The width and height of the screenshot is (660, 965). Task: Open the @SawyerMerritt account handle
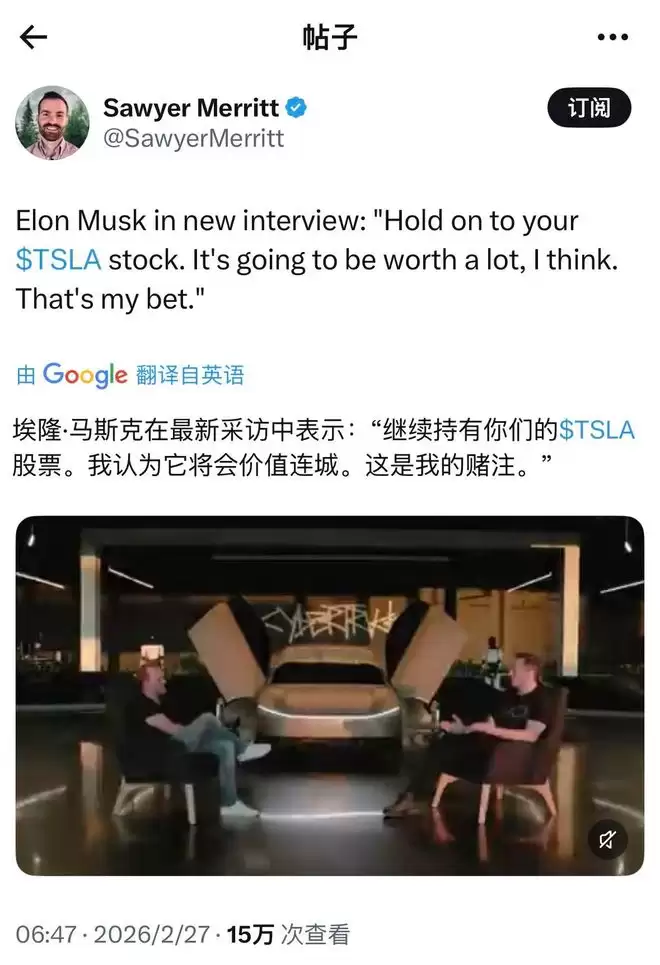tap(194, 139)
